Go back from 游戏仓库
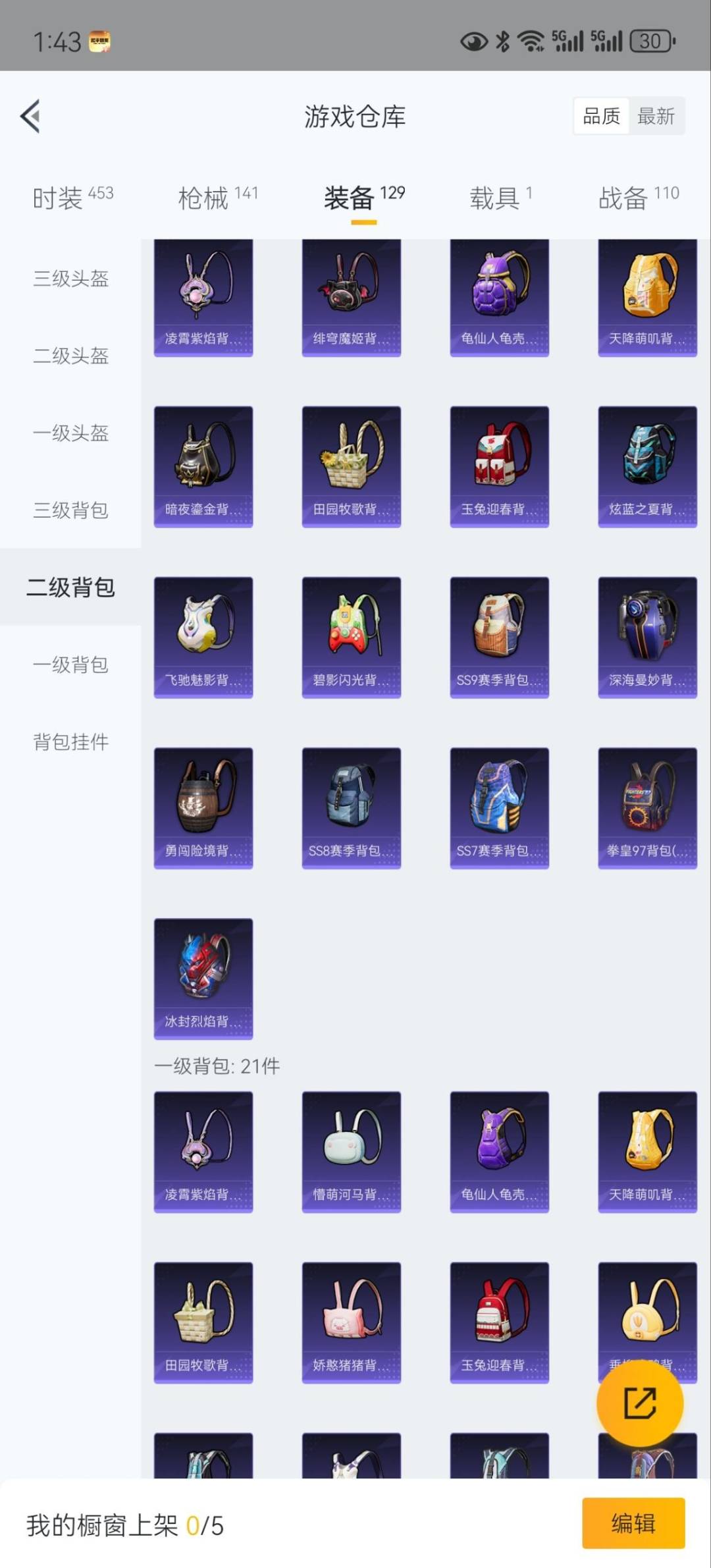 coord(31,117)
